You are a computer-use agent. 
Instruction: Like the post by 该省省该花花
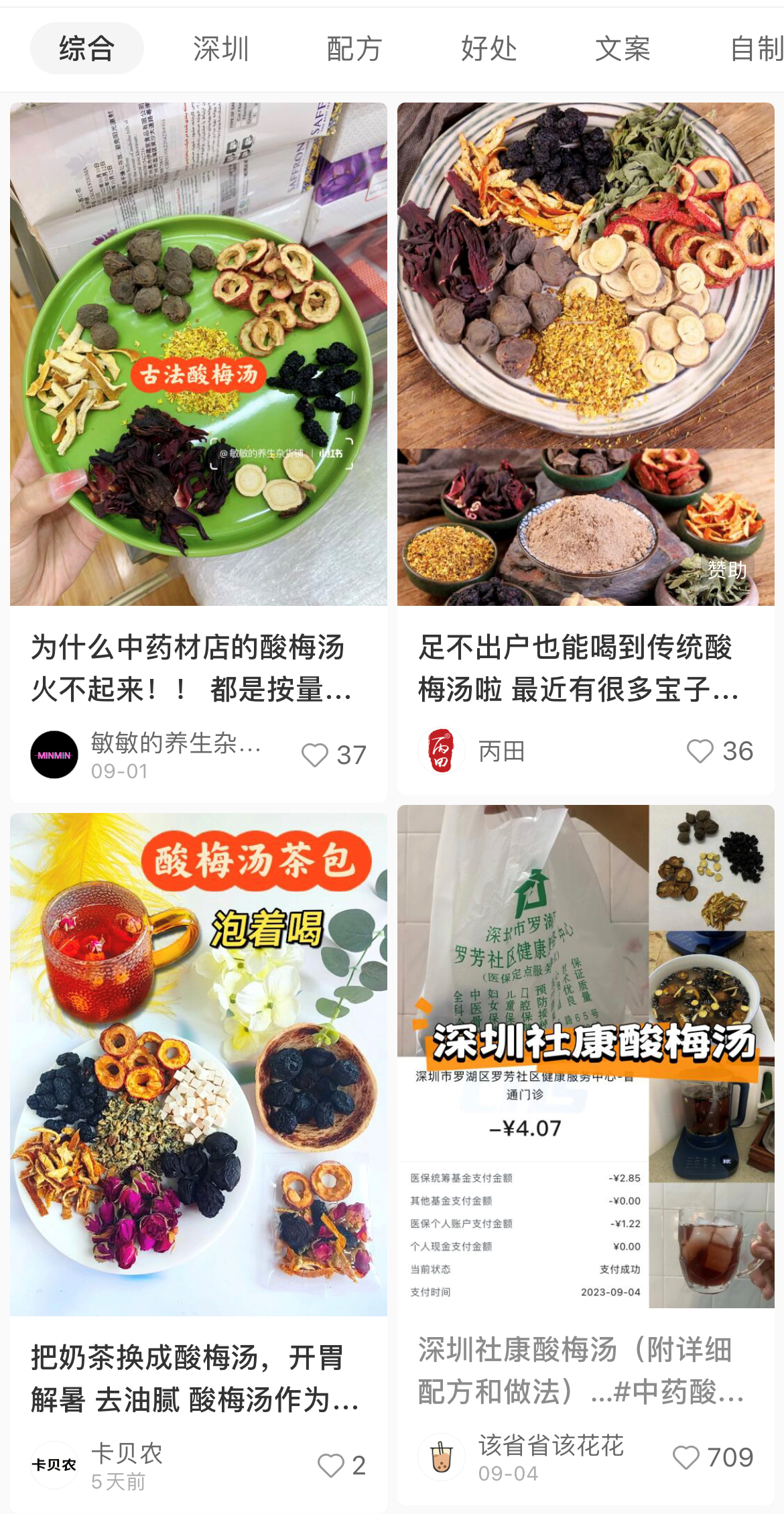click(685, 1458)
